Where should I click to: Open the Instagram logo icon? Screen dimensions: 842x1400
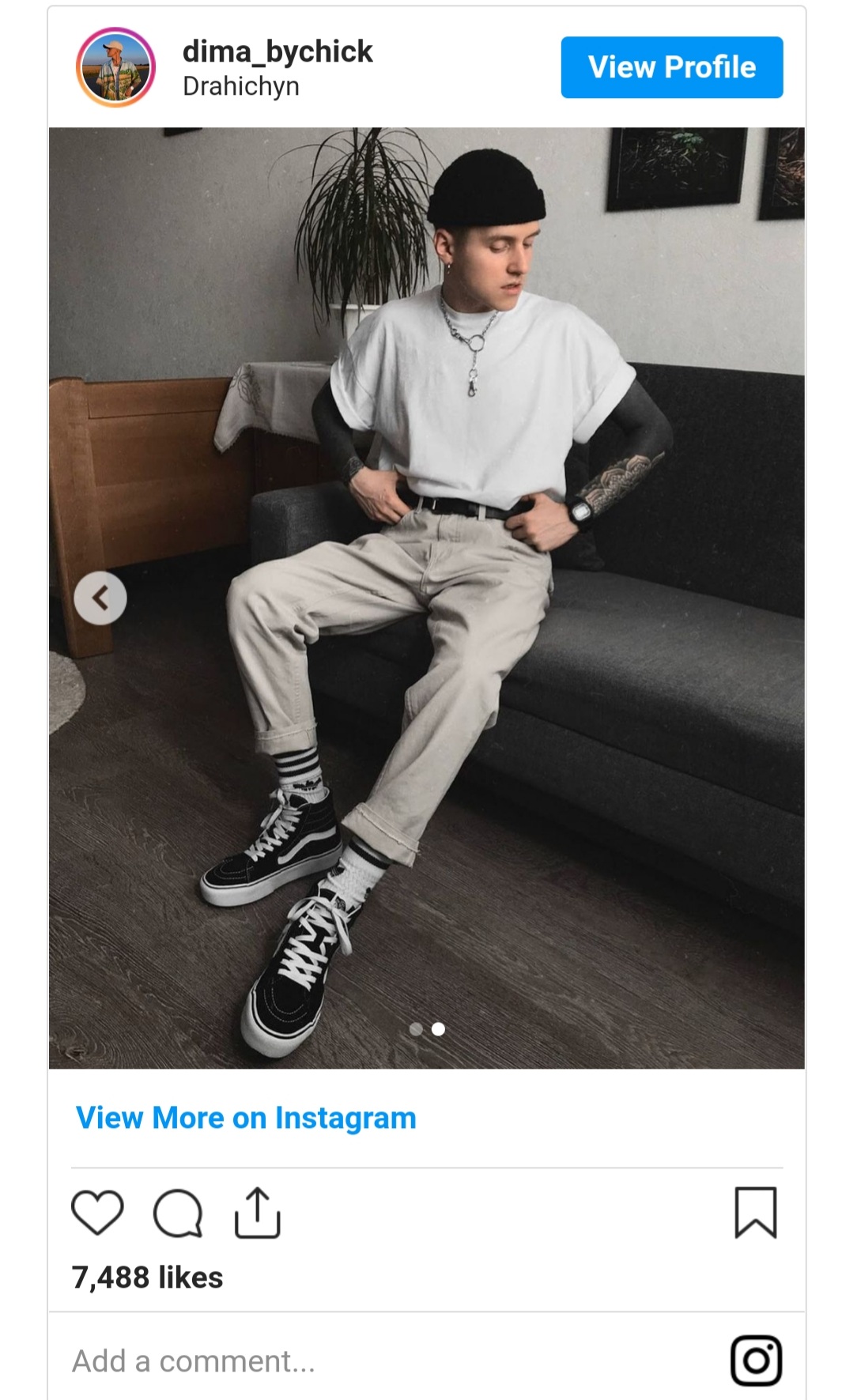click(756, 1360)
